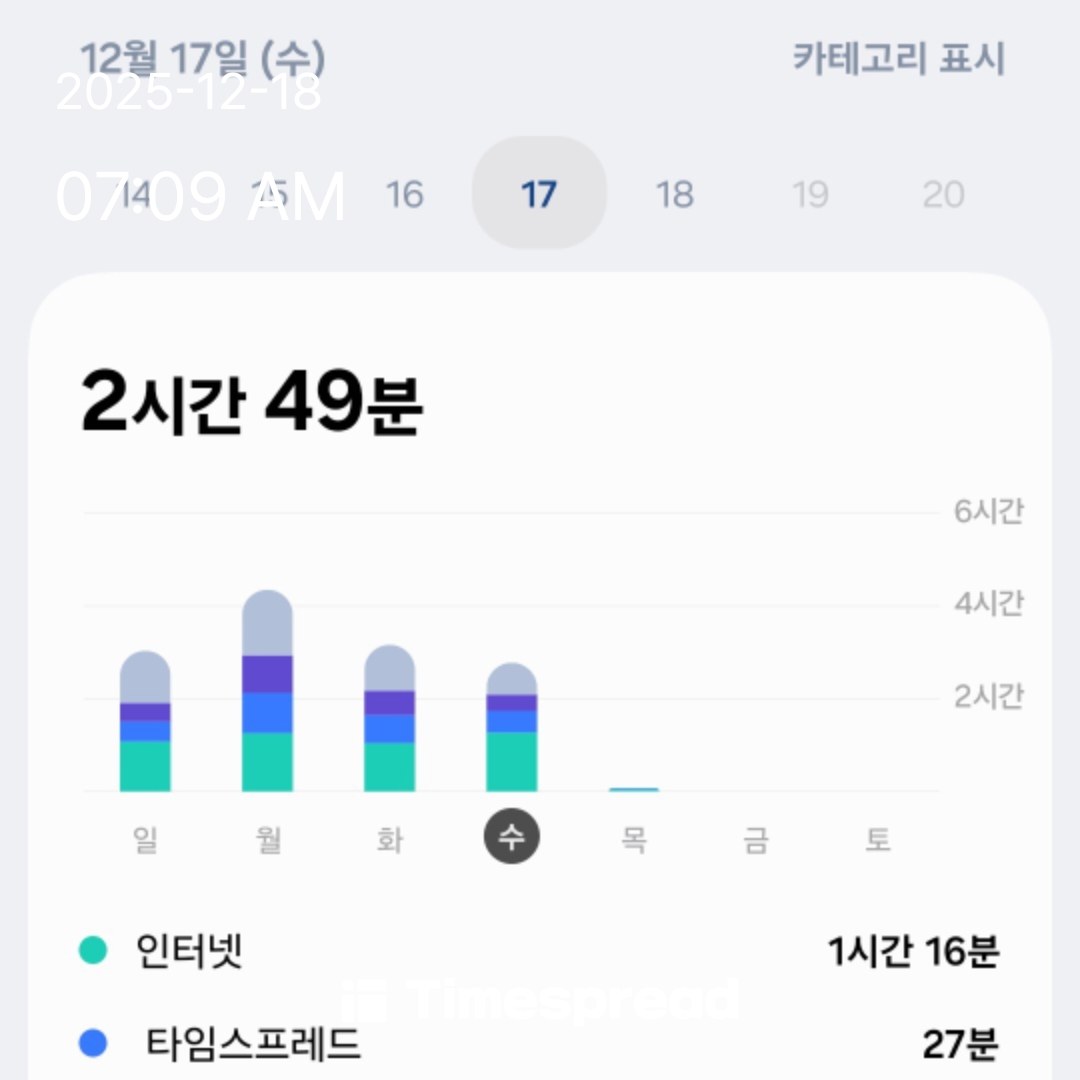Viewport: 1080px width, 1080px height.
Task: Switch to date 14 in the week strip
Action: pyautogui.click(x=135, y=194)
